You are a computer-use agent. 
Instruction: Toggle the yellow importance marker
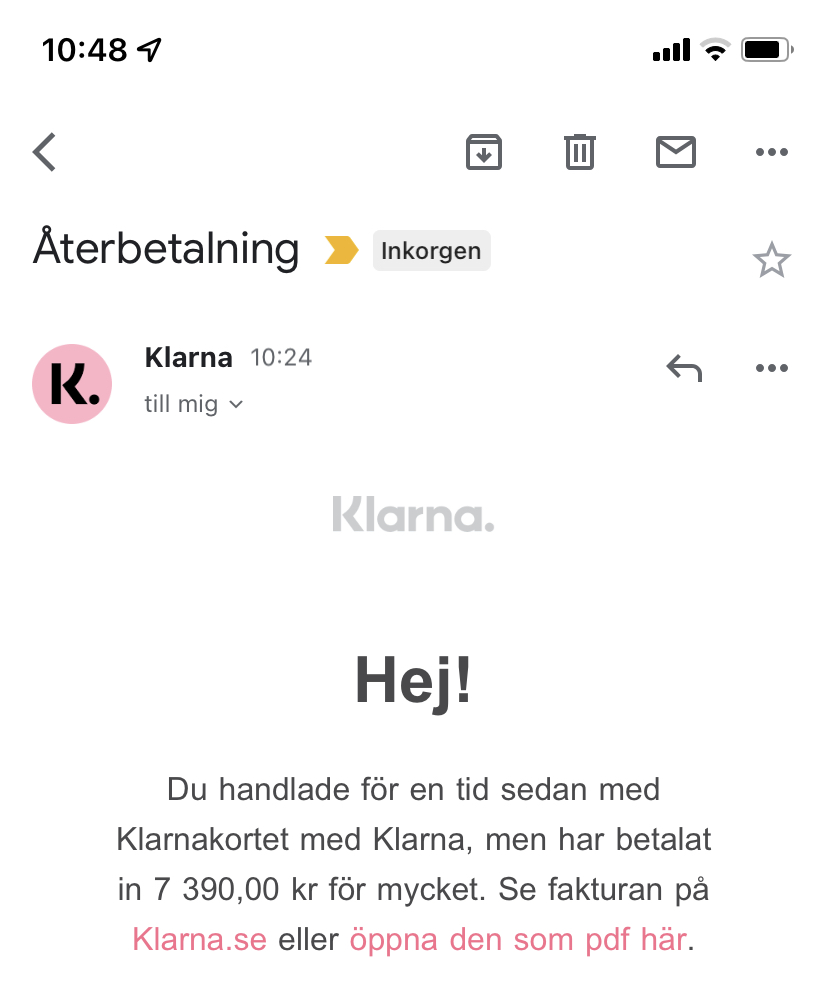coord(342,251)
